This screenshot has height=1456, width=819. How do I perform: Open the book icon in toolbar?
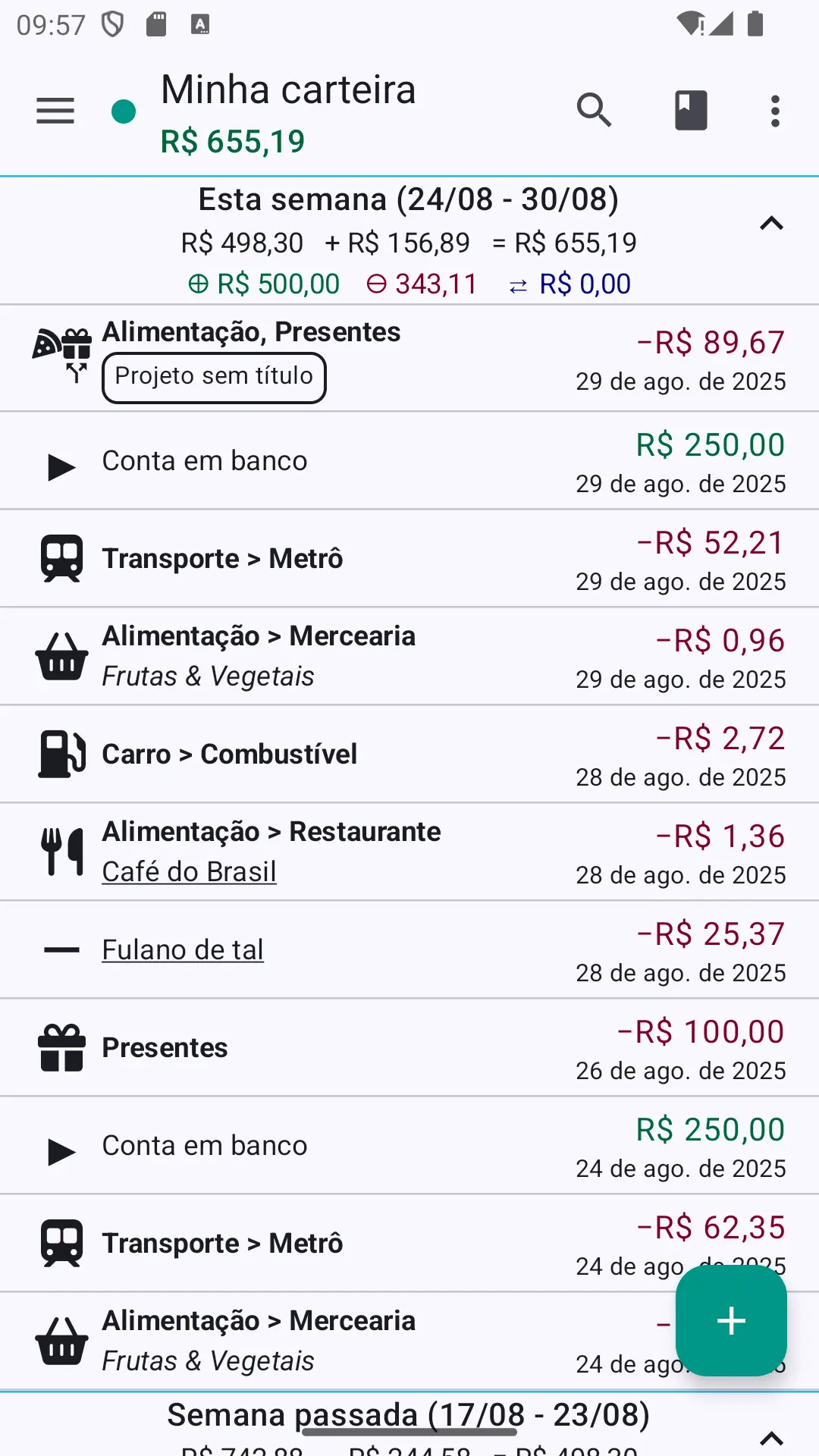point(691,111)
